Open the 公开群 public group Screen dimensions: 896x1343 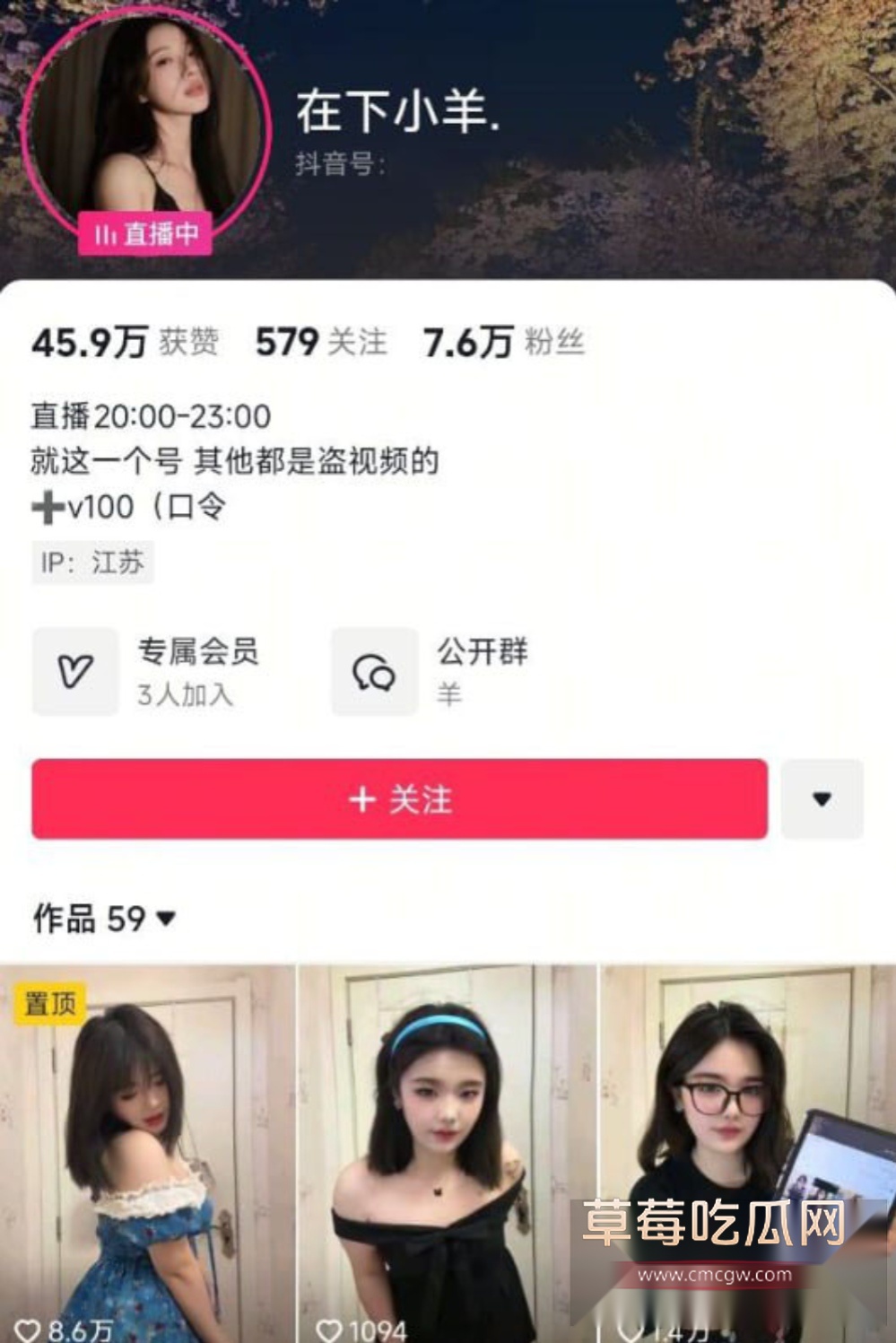[x=432, y=671]
